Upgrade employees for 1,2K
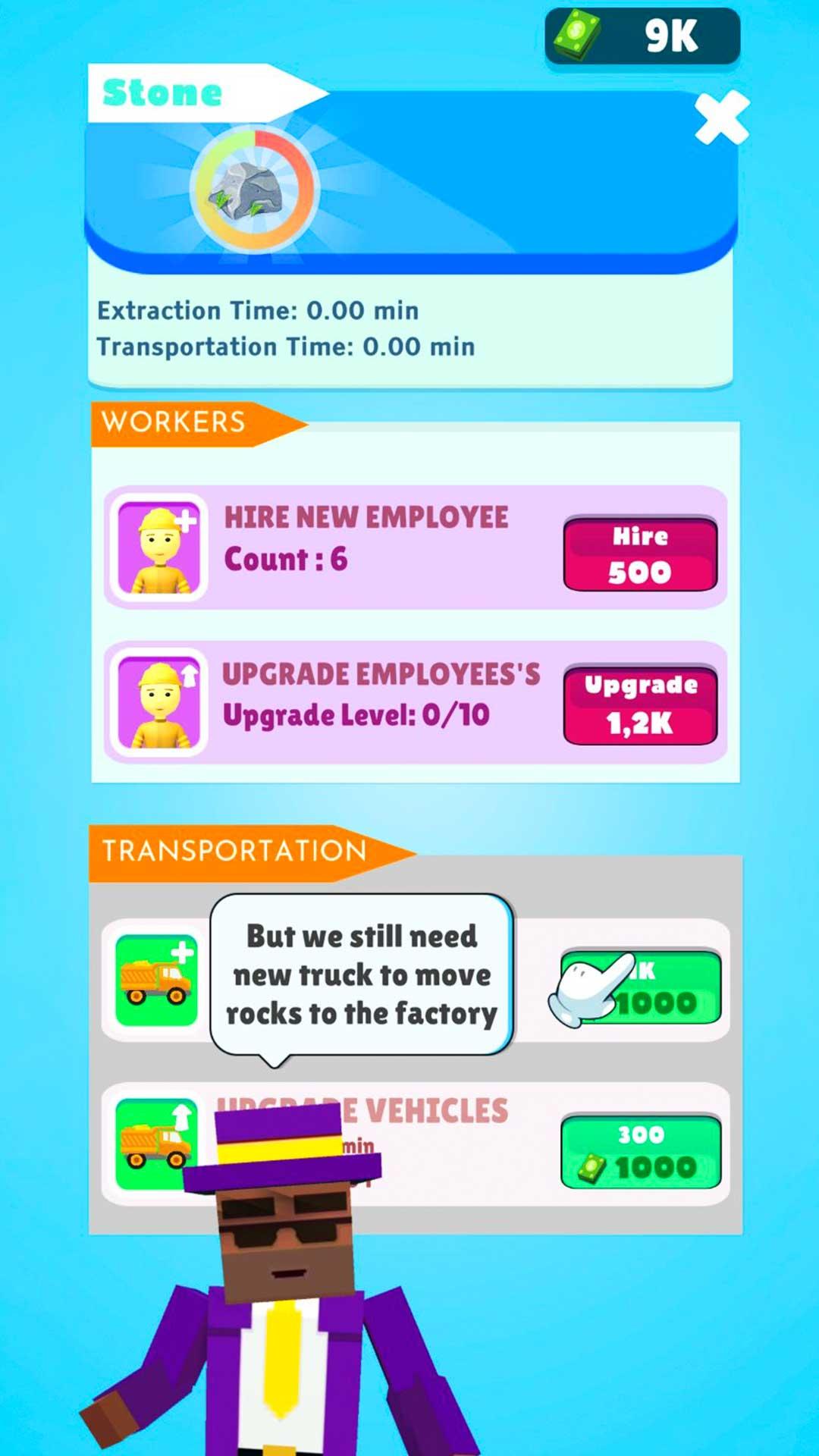Screen dimensions: 819x1456 tap(640, 704)
